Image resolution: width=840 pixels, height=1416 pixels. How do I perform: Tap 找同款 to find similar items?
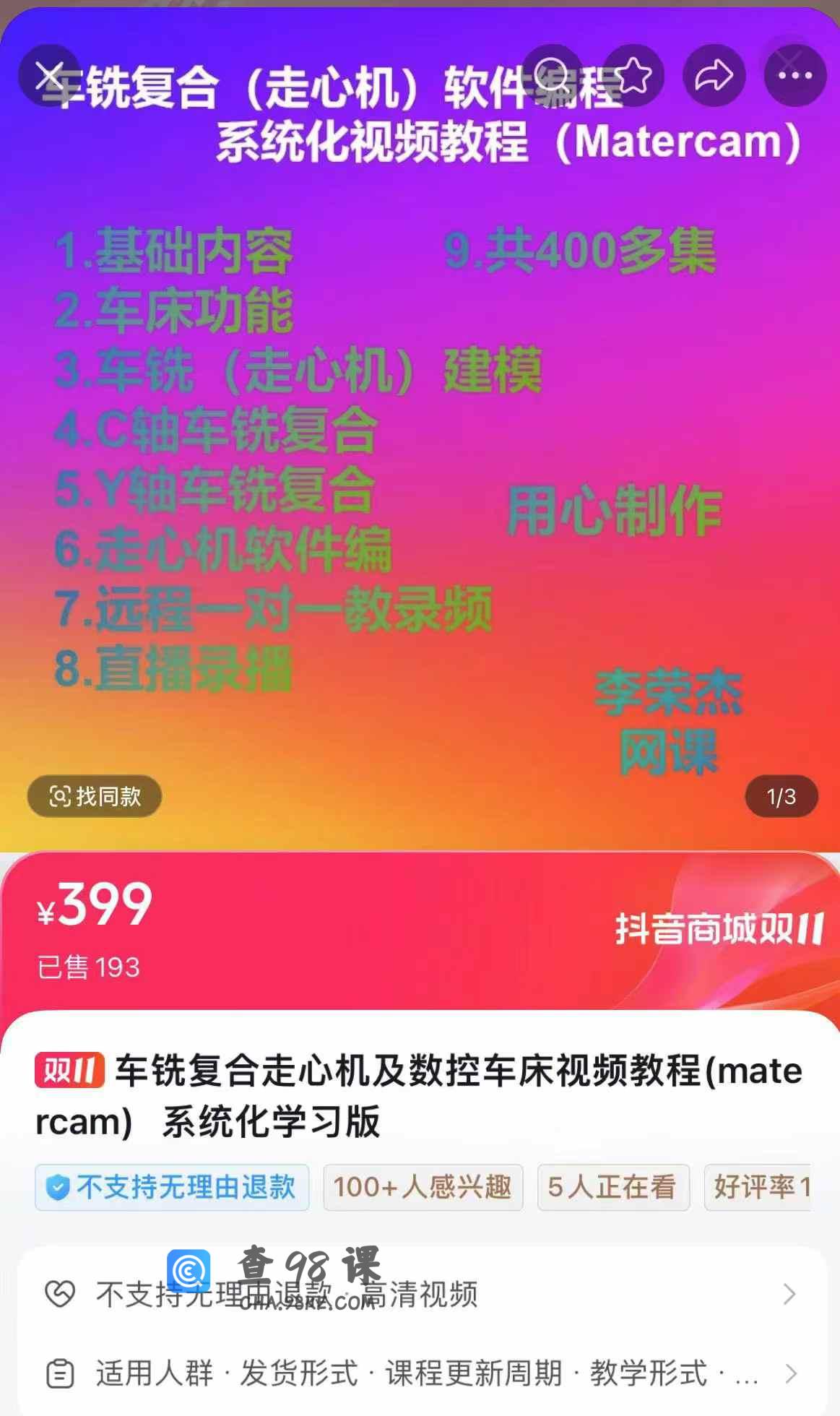95,796
